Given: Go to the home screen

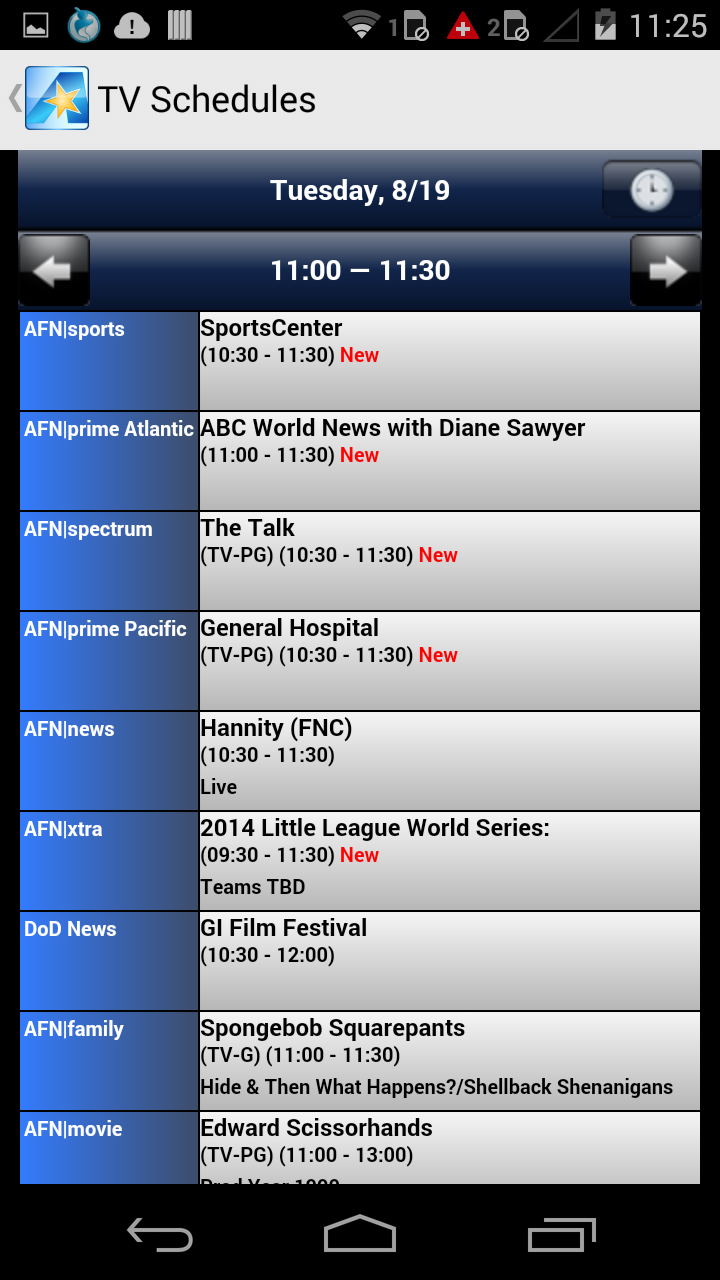Looking at the screenshot, I should pos(360,1236).
